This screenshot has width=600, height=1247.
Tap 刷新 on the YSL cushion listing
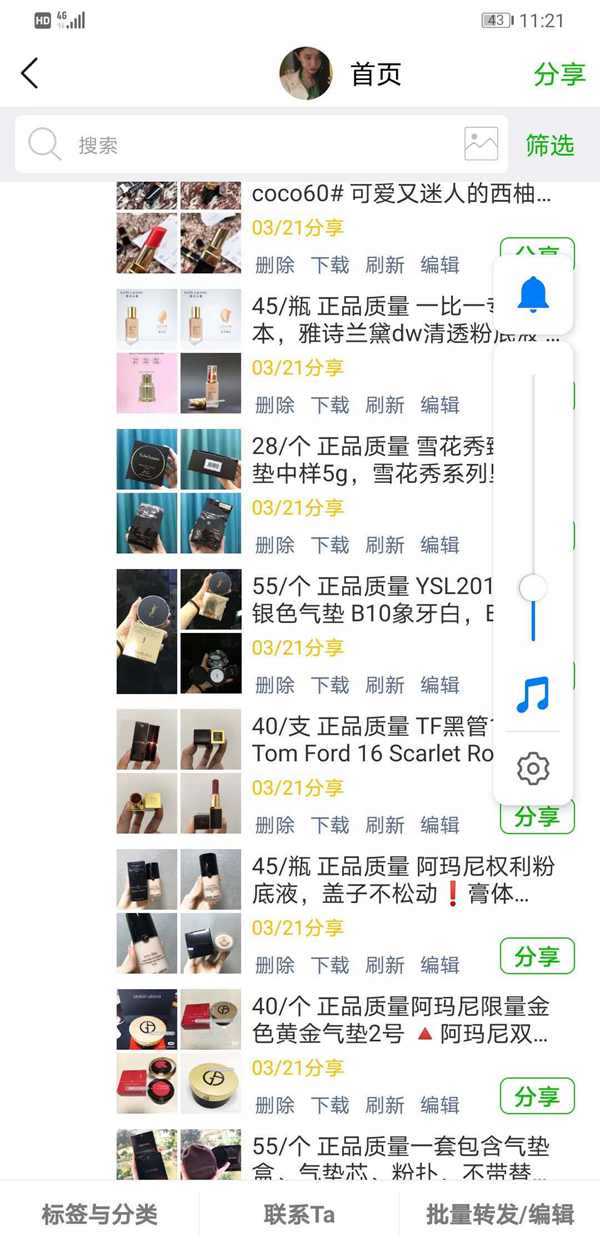coord(385,685)
